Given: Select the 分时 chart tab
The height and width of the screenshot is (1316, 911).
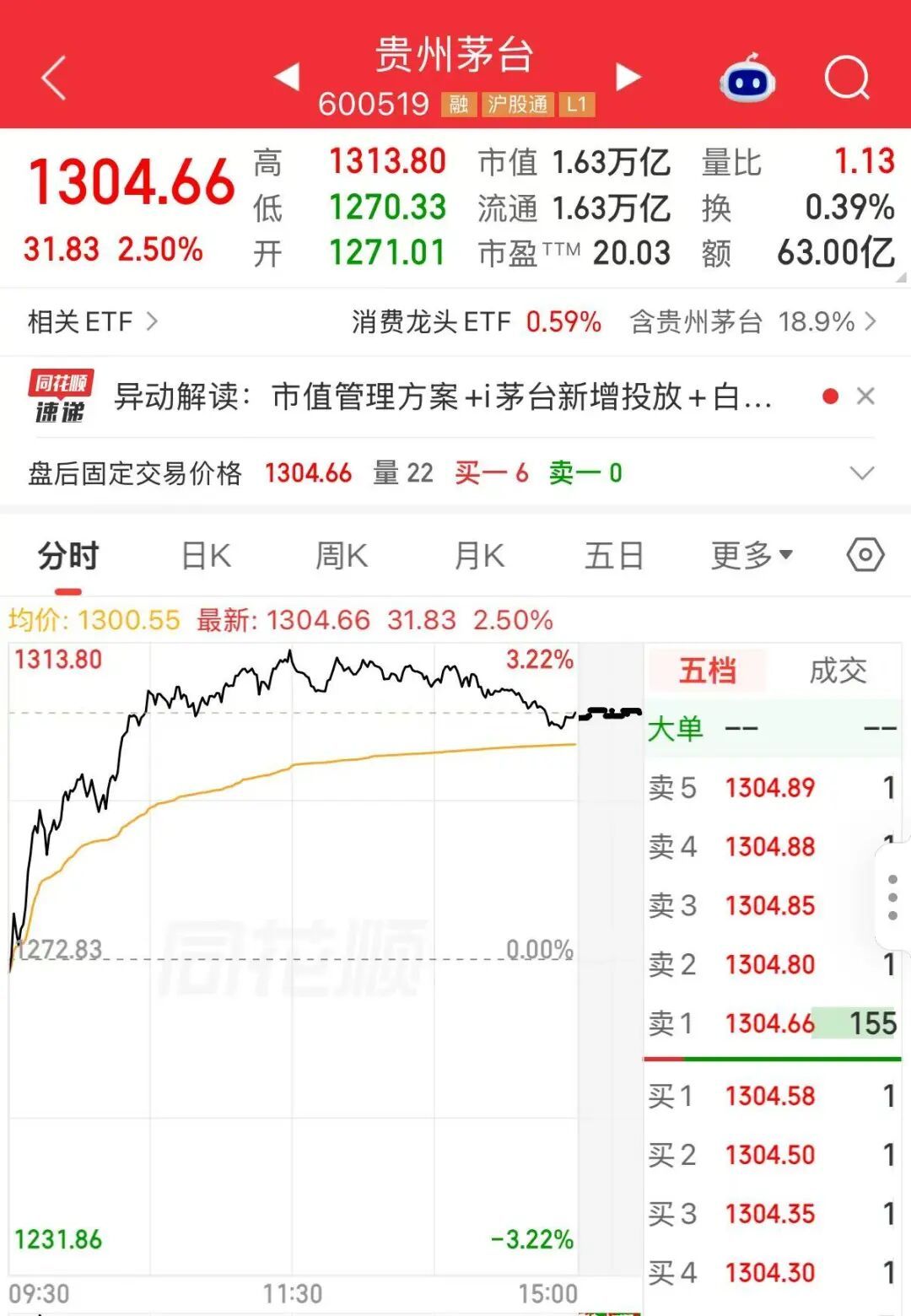Looking at the screenshot, I should click(x=68, y=557).
